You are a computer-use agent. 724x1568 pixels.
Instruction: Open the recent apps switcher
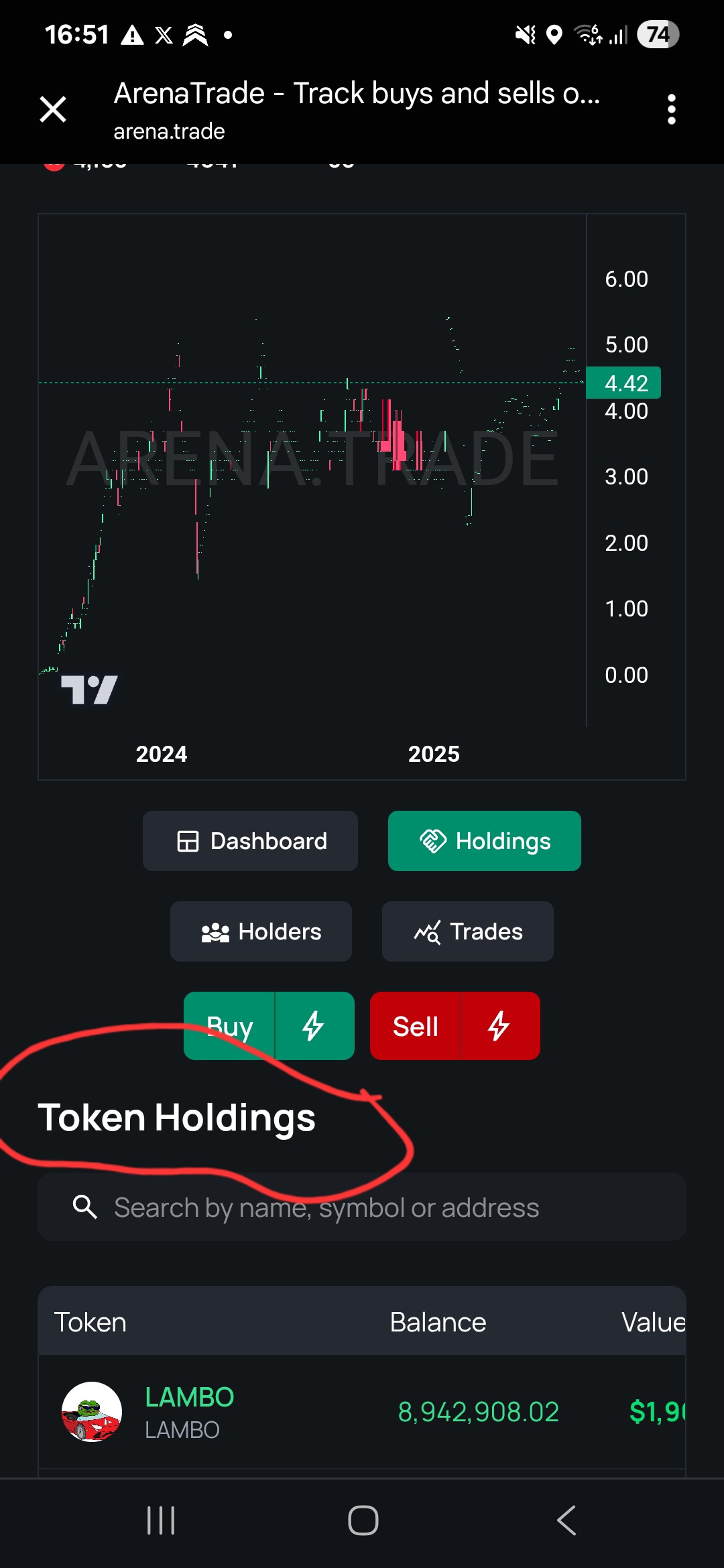pos(161,1520)
